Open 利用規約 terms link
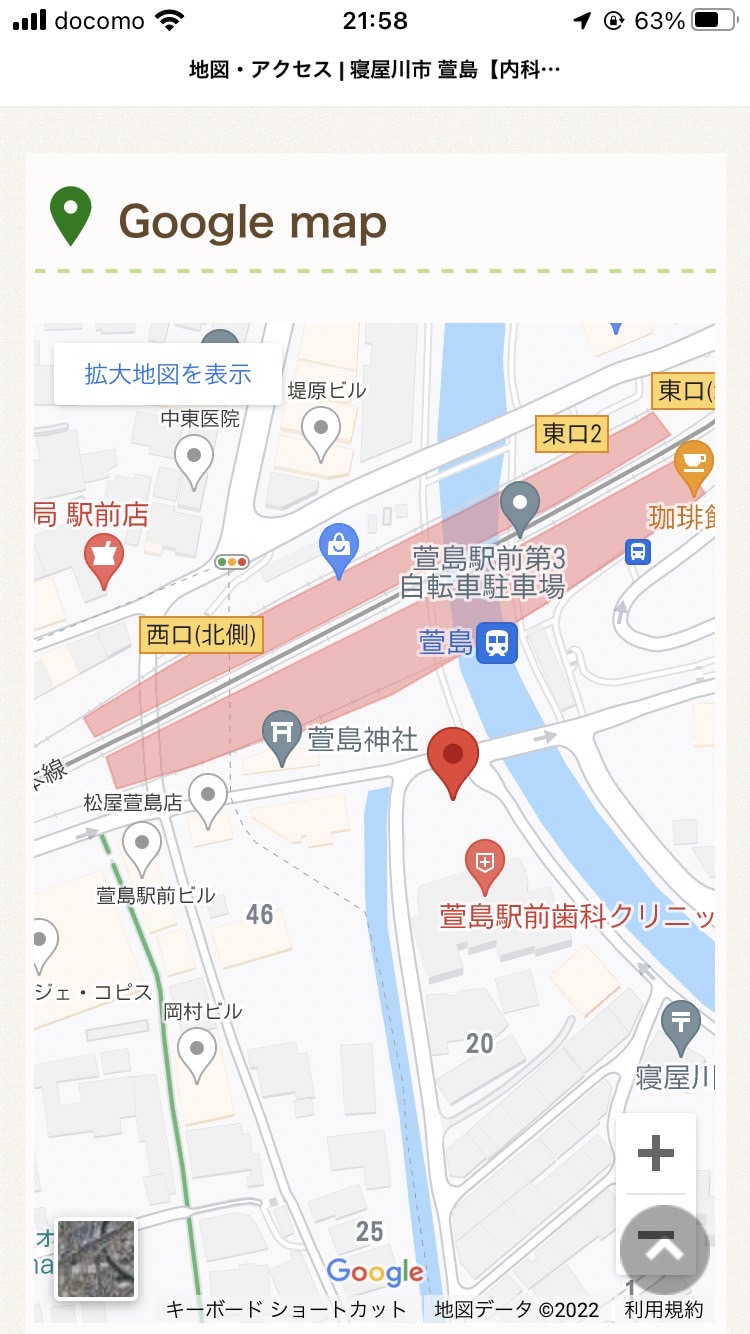 point(664,1309)
